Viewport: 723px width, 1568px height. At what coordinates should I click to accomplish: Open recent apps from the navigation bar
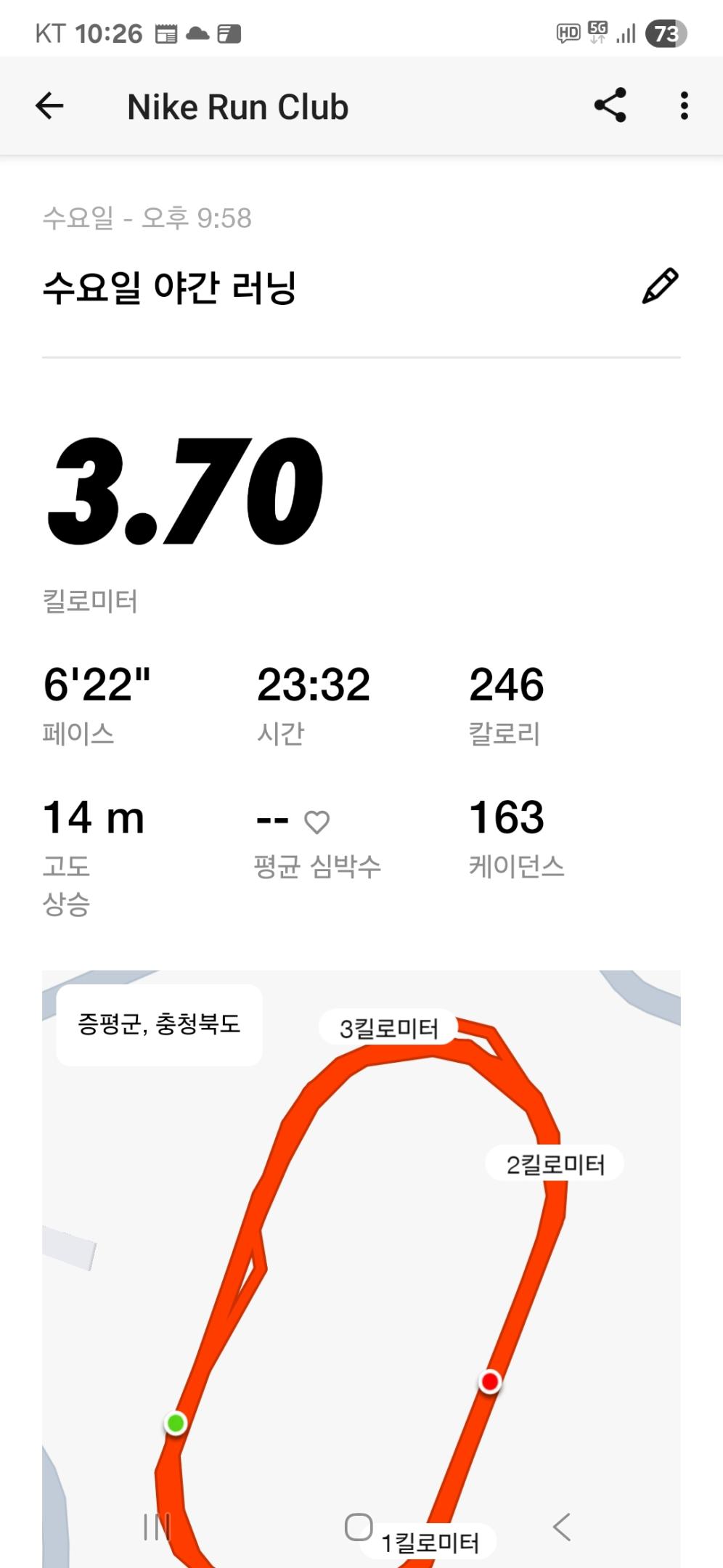coord(157,1527)
